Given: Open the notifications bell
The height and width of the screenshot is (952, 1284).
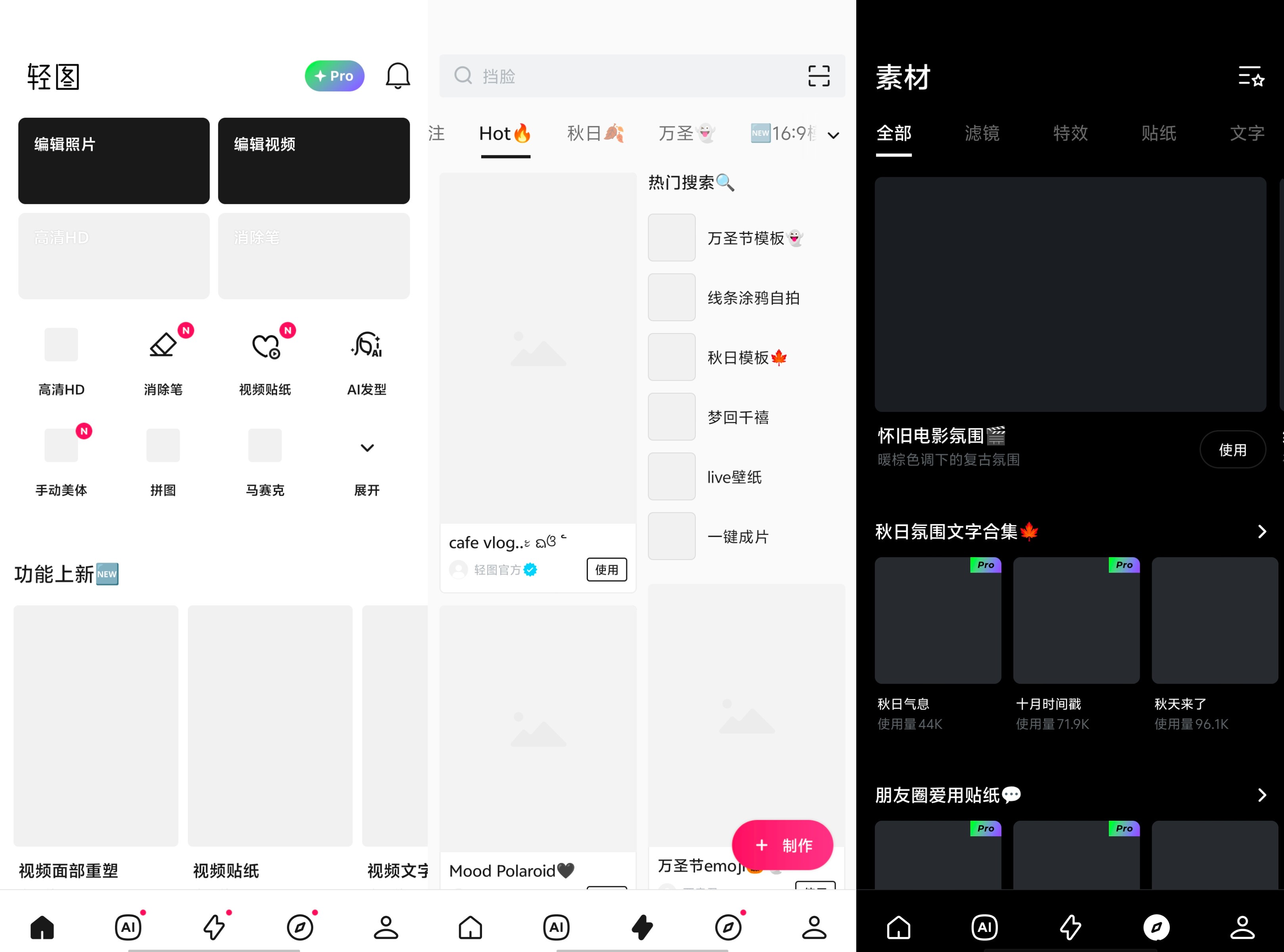Looking at the screenshot, I should (x=398, y=76).
